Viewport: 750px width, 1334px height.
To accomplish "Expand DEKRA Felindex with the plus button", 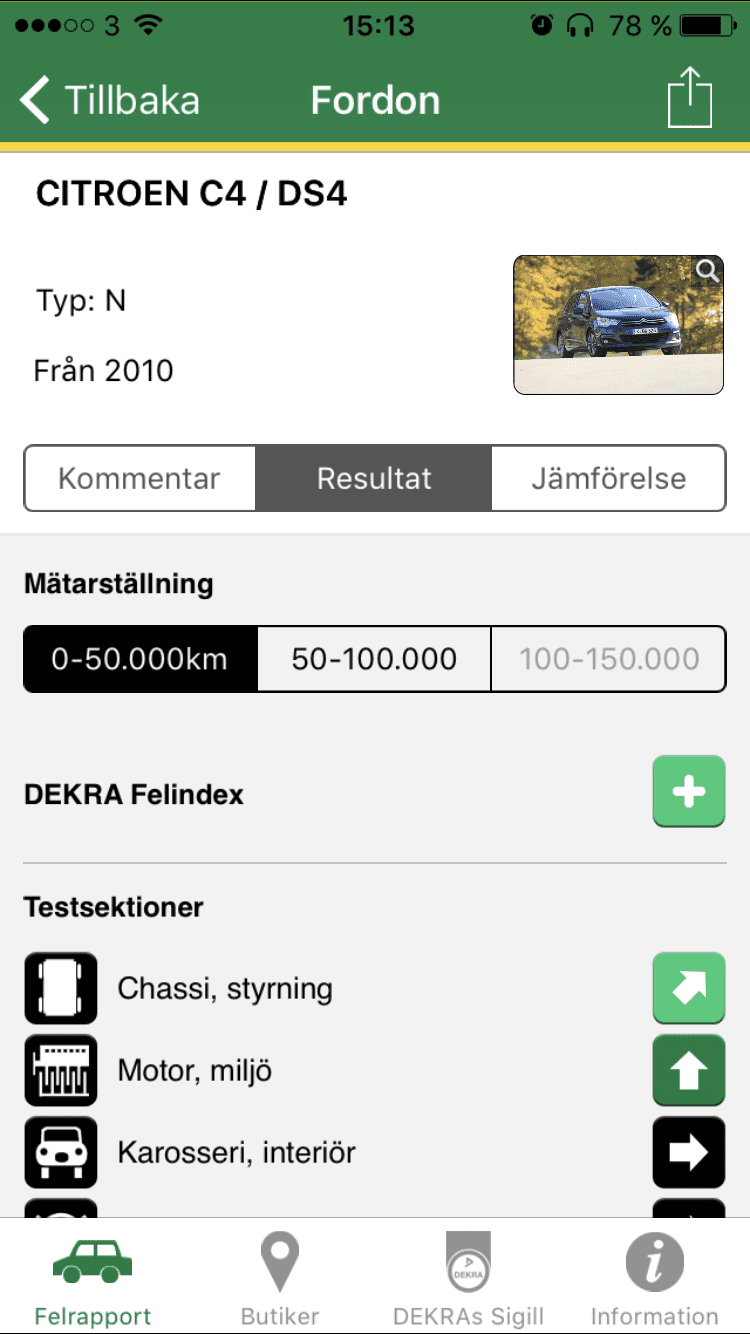I will tap(689, 792).
